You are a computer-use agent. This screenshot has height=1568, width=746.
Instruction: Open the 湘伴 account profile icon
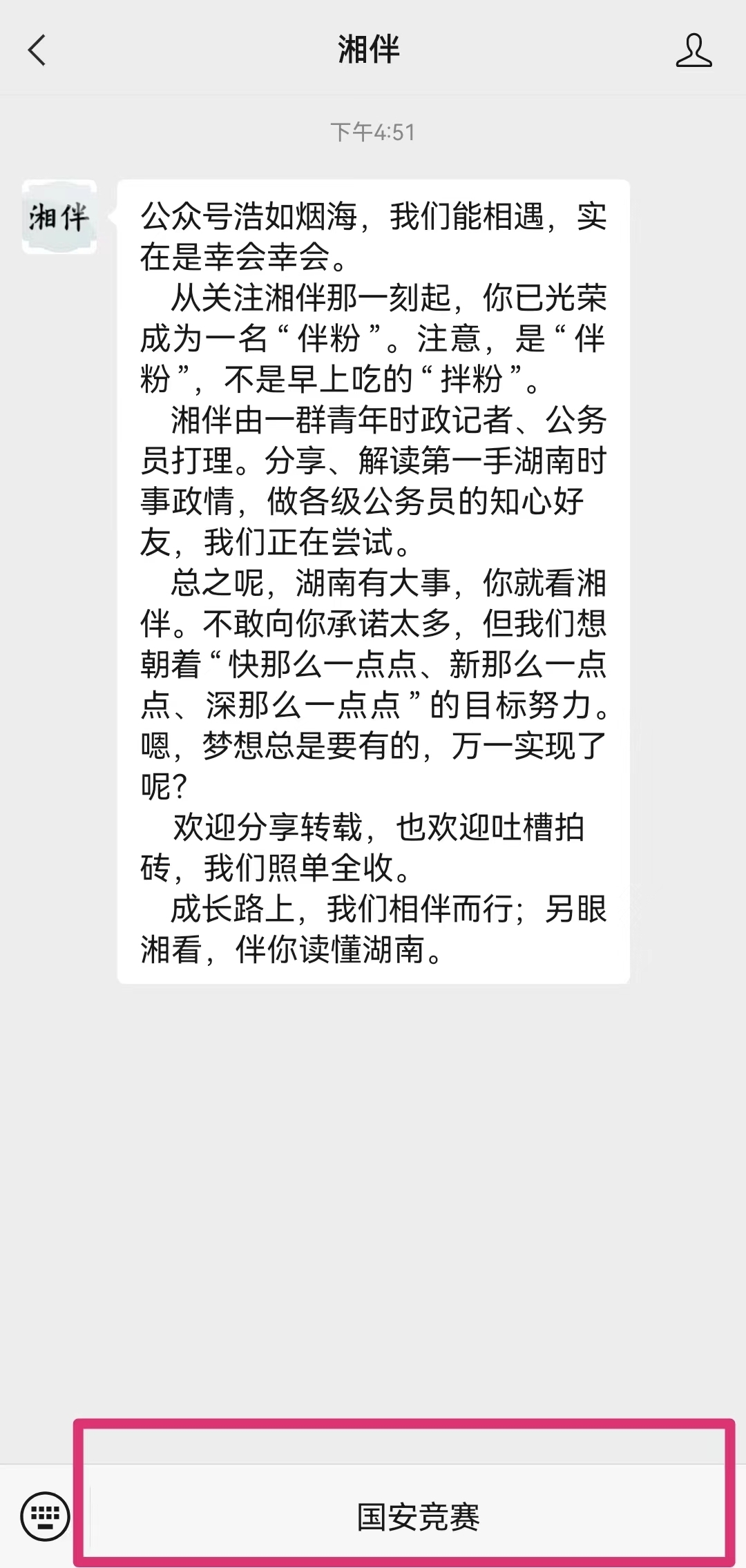coord(694,50)
